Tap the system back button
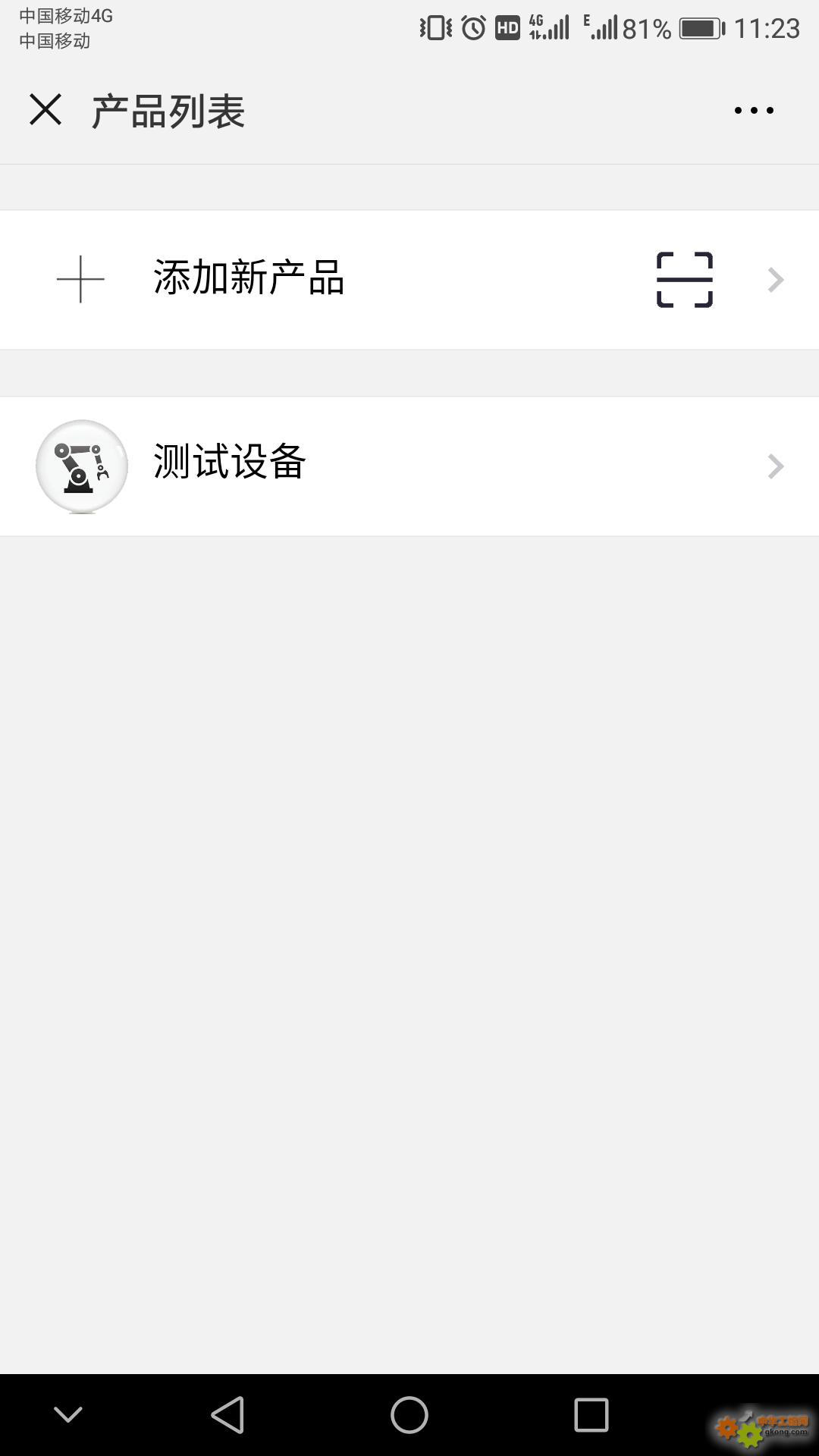The height and width of the screenshot is (1456, 819). pyautogui.click(x=227, y=1415)
